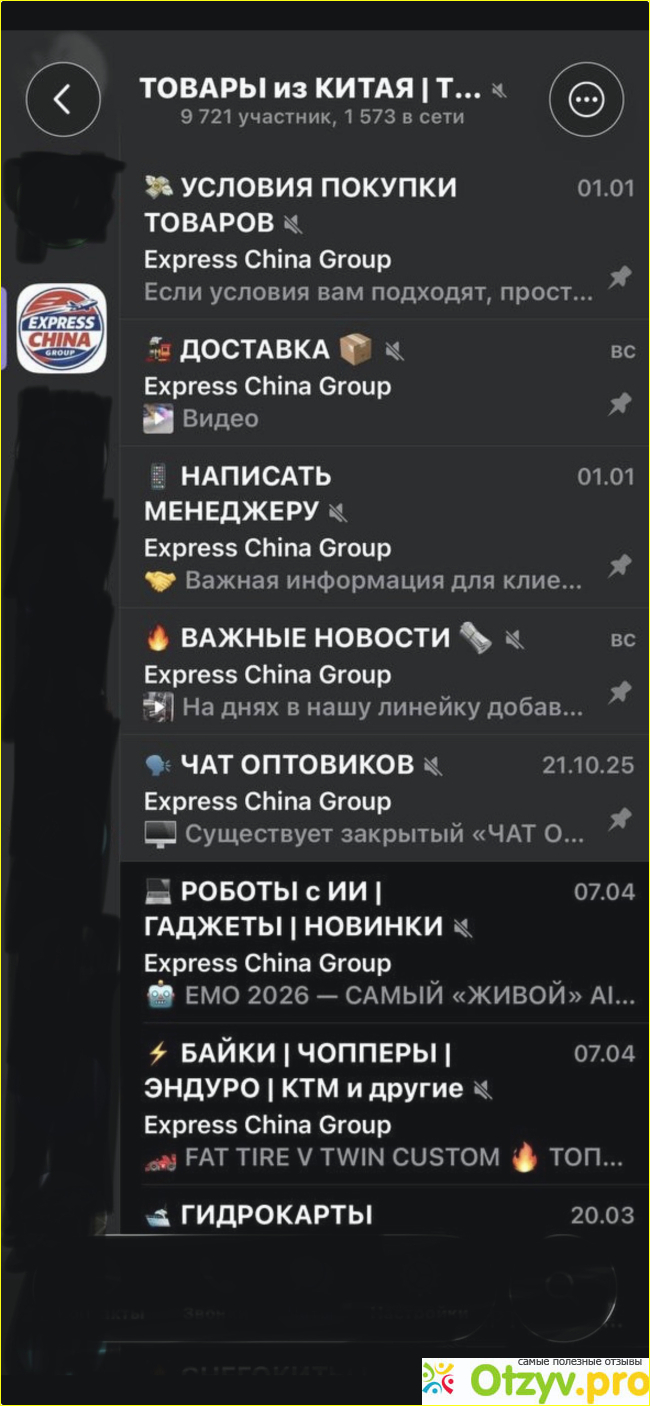Go back using the arrow button
Screen dimensions: 650x1406
coord(63,99)
